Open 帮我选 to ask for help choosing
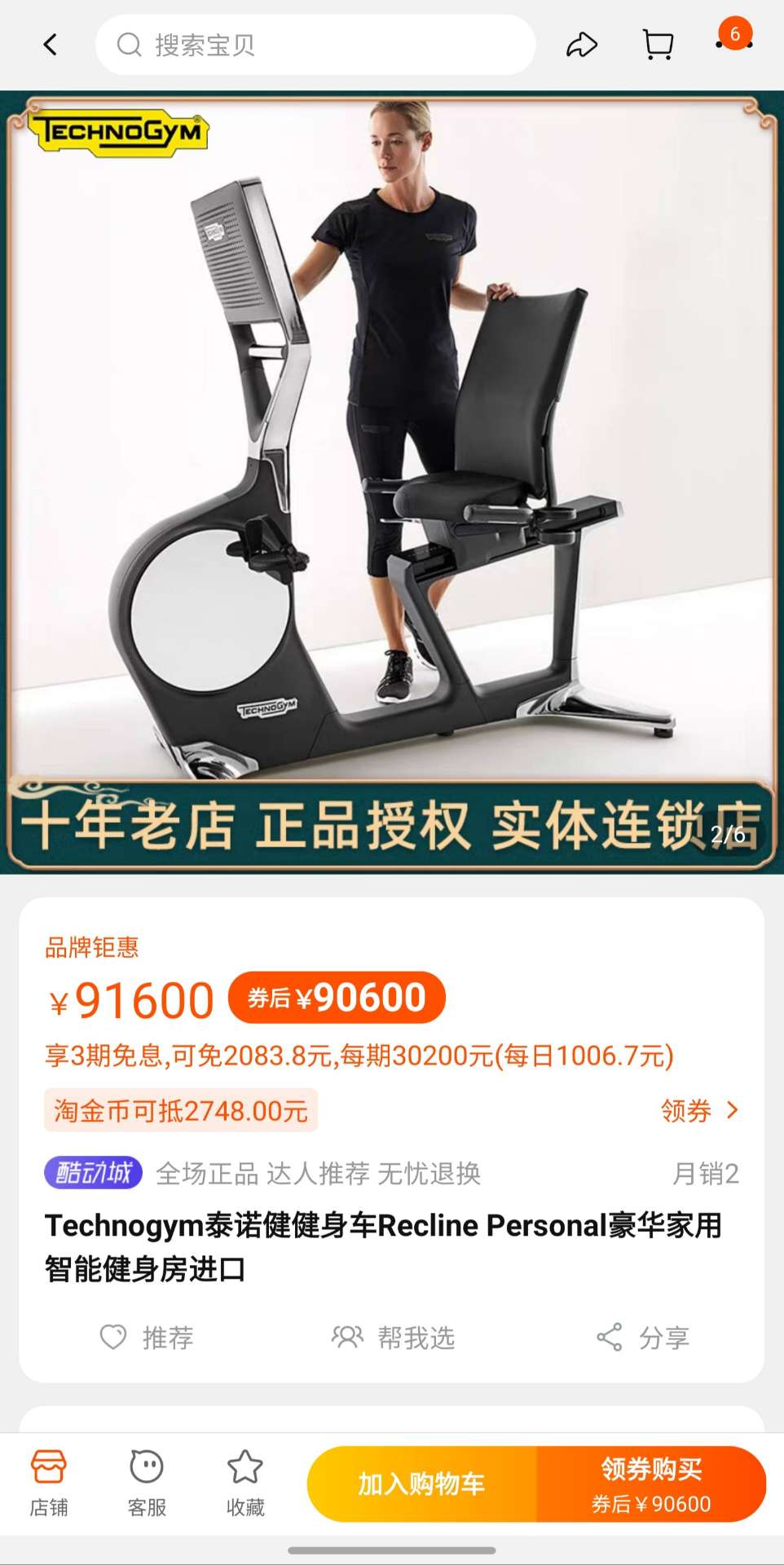This screenshot has width=784, height=1565. 393,1338
